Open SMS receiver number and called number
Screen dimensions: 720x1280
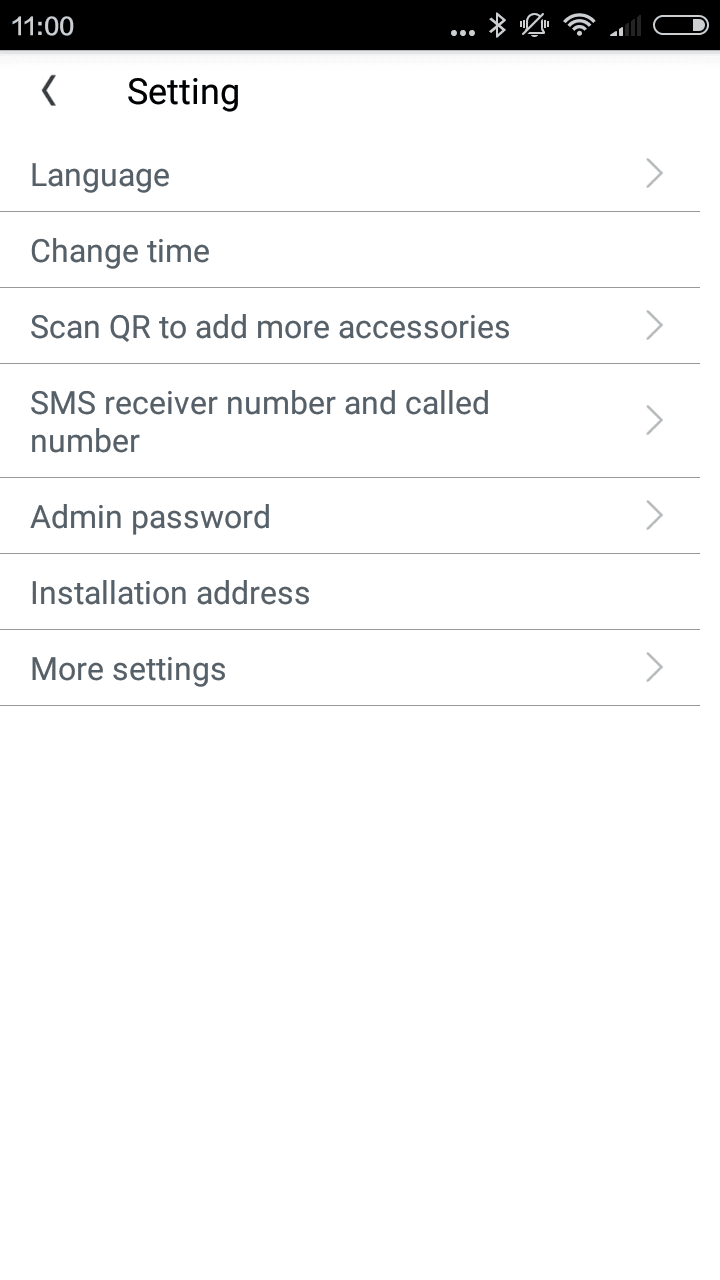[x=350, y=421]
